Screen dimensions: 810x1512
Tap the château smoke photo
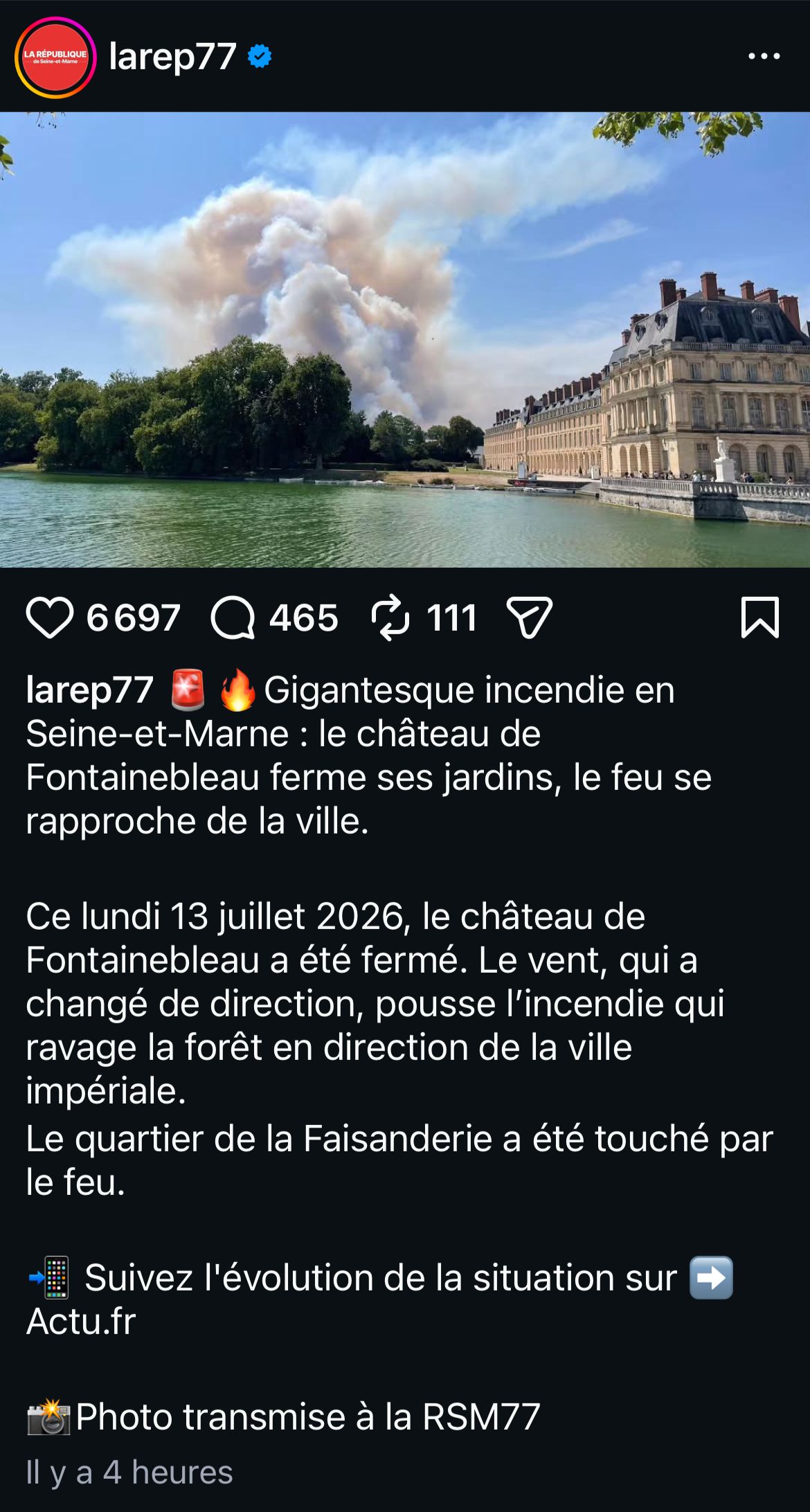[405, 340]
